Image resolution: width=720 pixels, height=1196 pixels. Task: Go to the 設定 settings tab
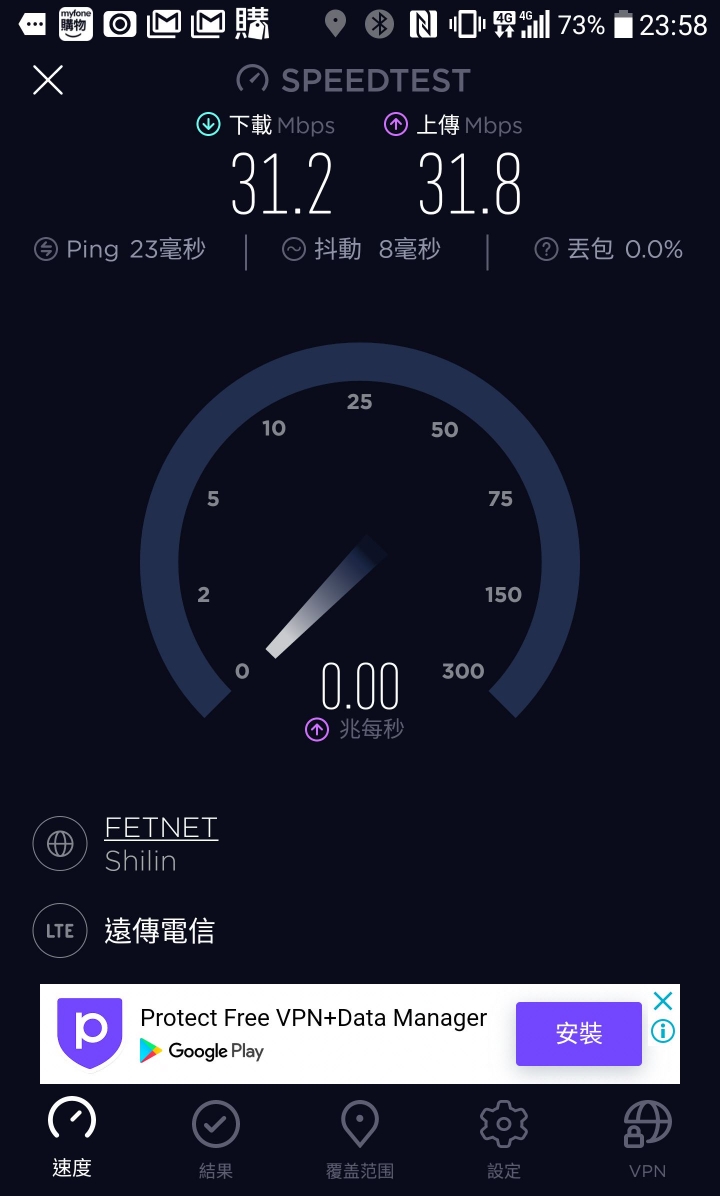pyautogui.click(x=504, y=1138)
